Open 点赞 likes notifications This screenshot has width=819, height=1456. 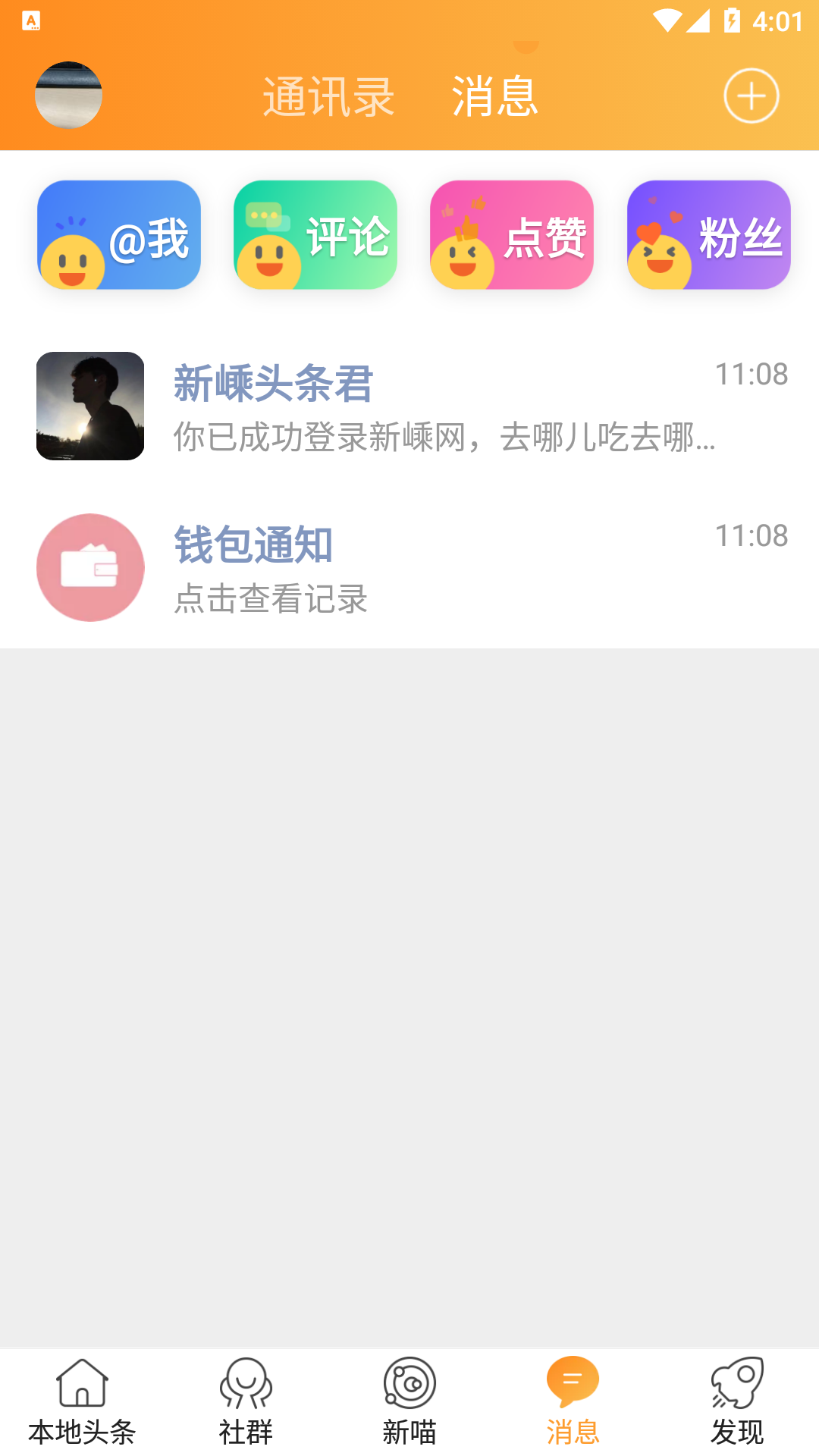(512, 235)
